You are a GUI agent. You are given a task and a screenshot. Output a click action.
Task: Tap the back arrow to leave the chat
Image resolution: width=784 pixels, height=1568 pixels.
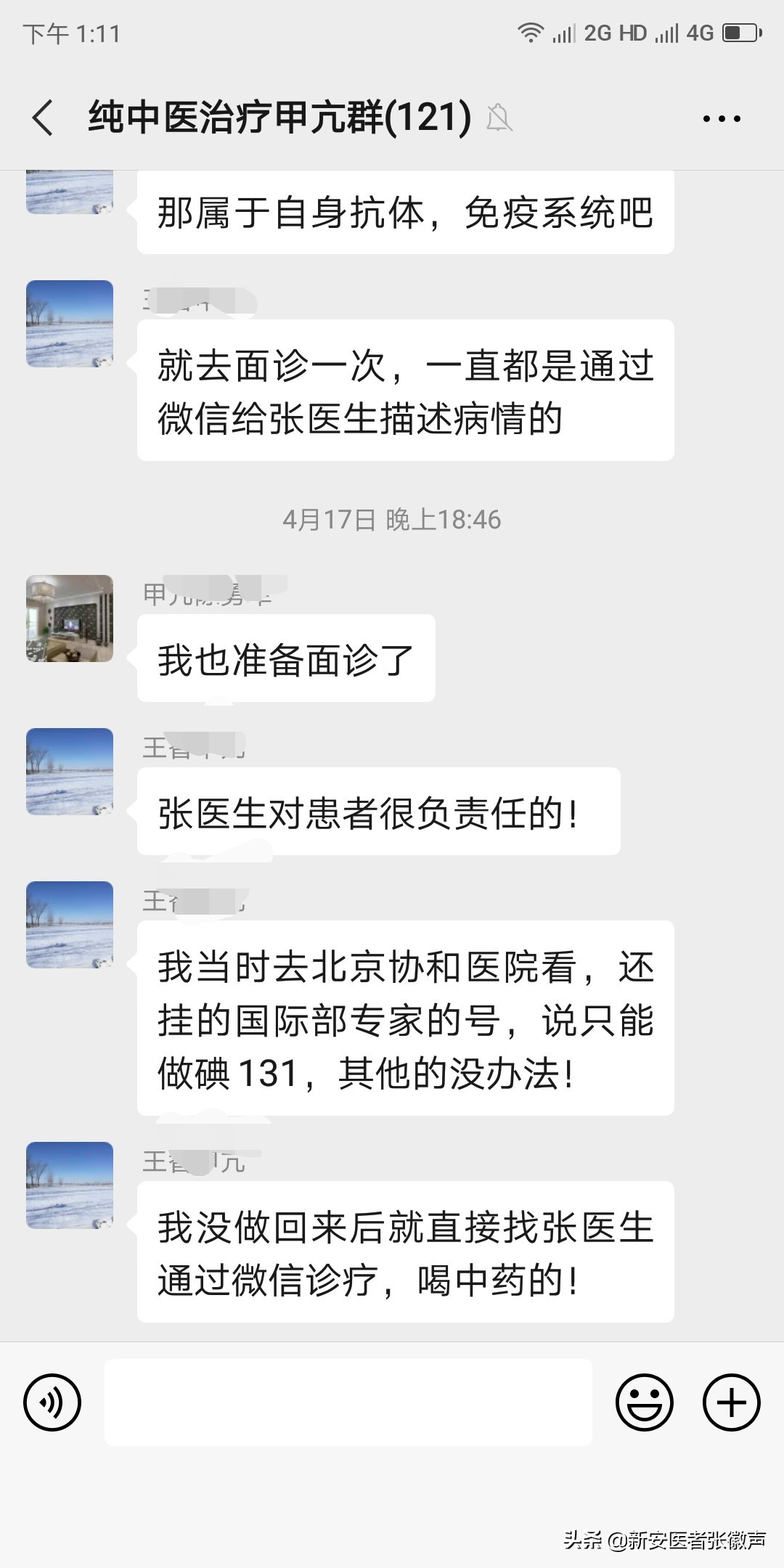[41, 118]
